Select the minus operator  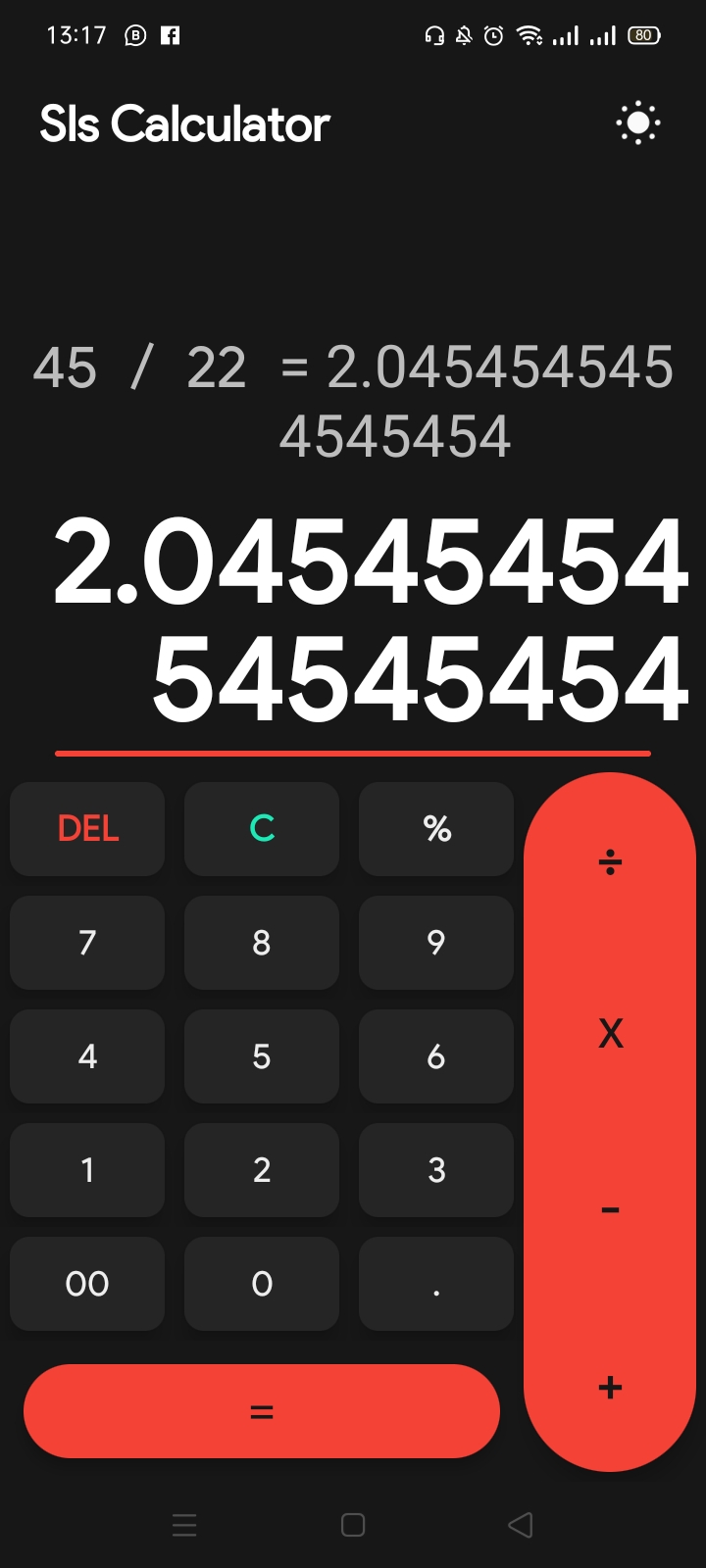point(610,1210)
